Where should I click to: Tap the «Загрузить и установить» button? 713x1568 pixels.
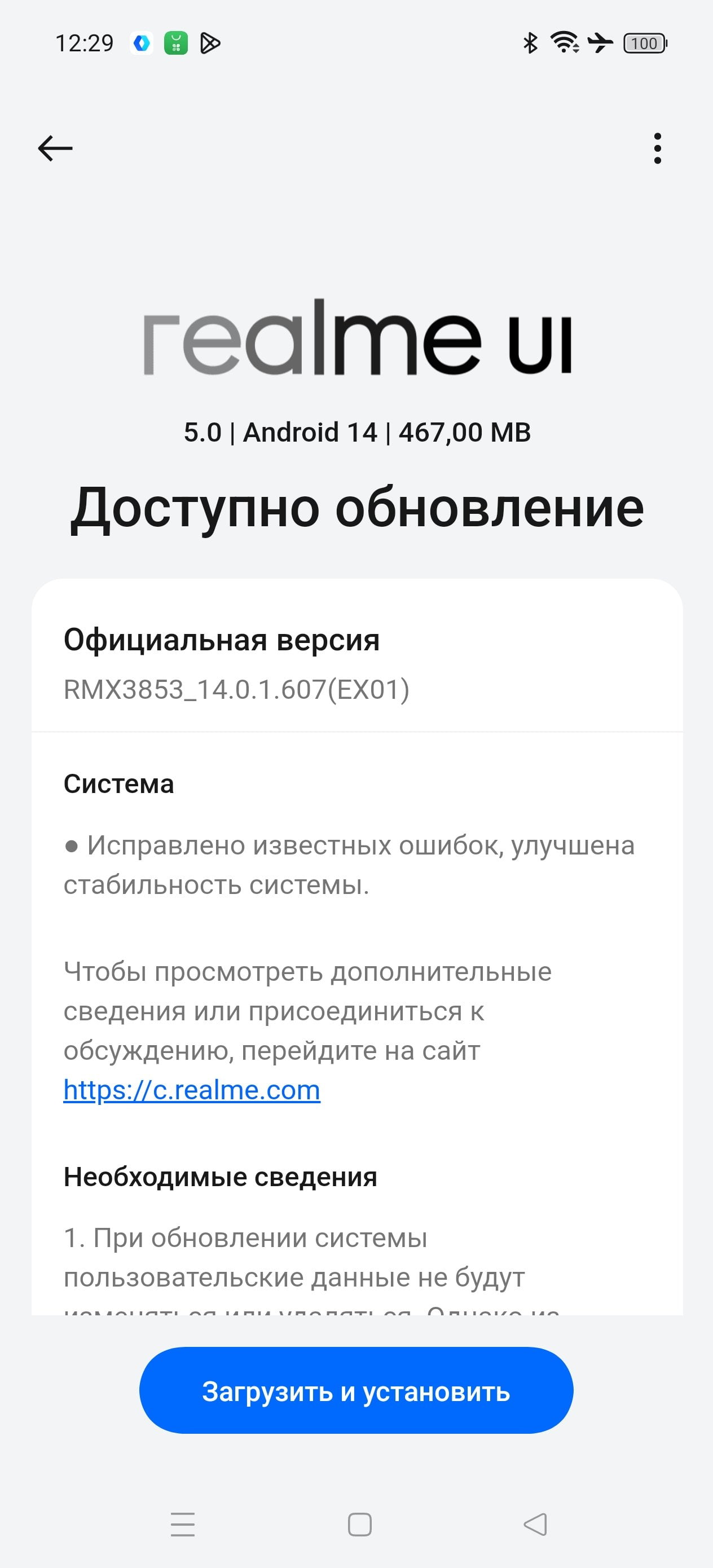(356, 1391)
